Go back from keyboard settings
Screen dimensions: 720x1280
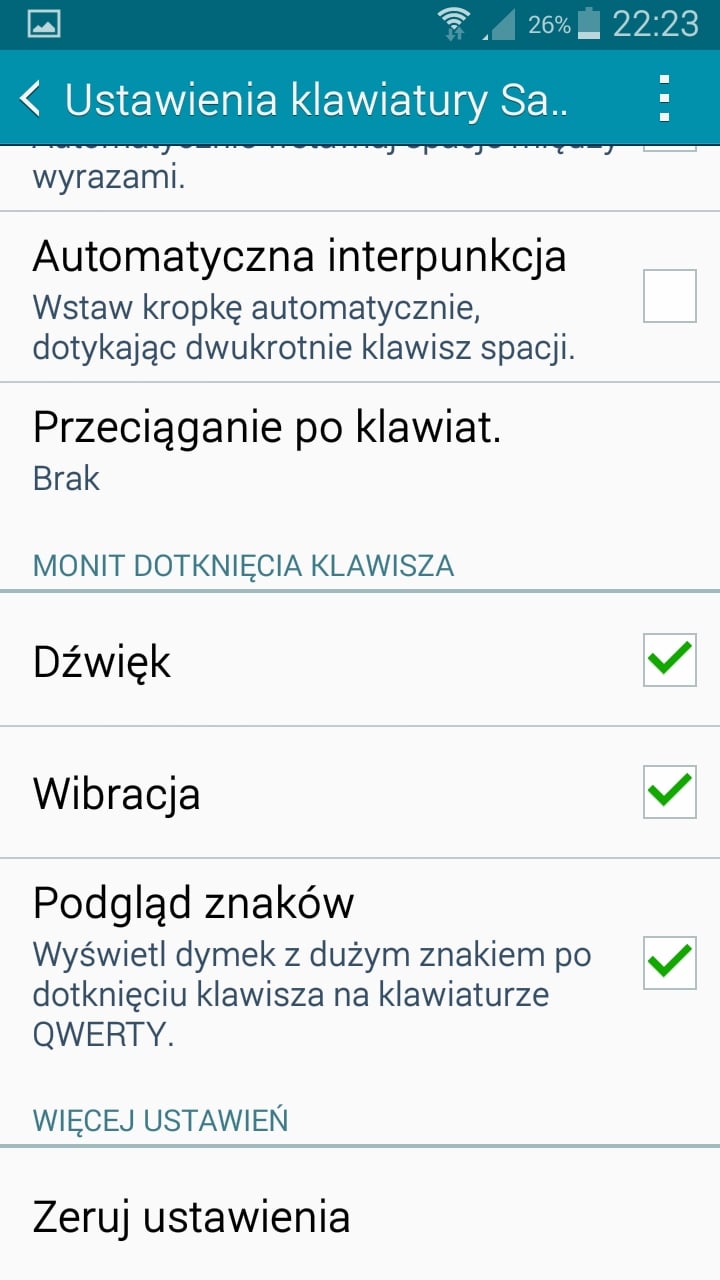pyautogui.click(x=32, y=99)
